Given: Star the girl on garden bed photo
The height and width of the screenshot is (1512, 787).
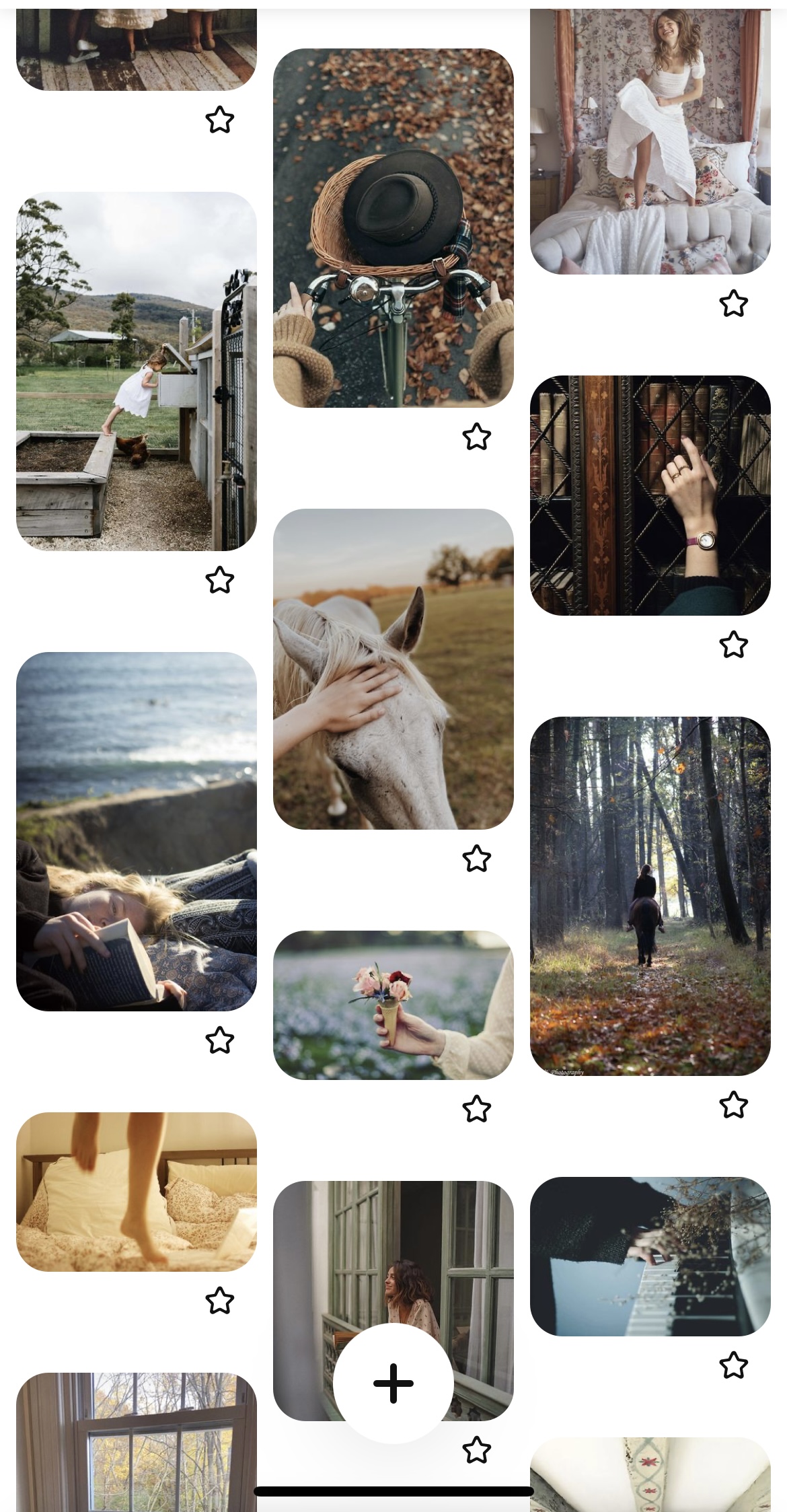Looking at the screenshot, I should point(219,581).
